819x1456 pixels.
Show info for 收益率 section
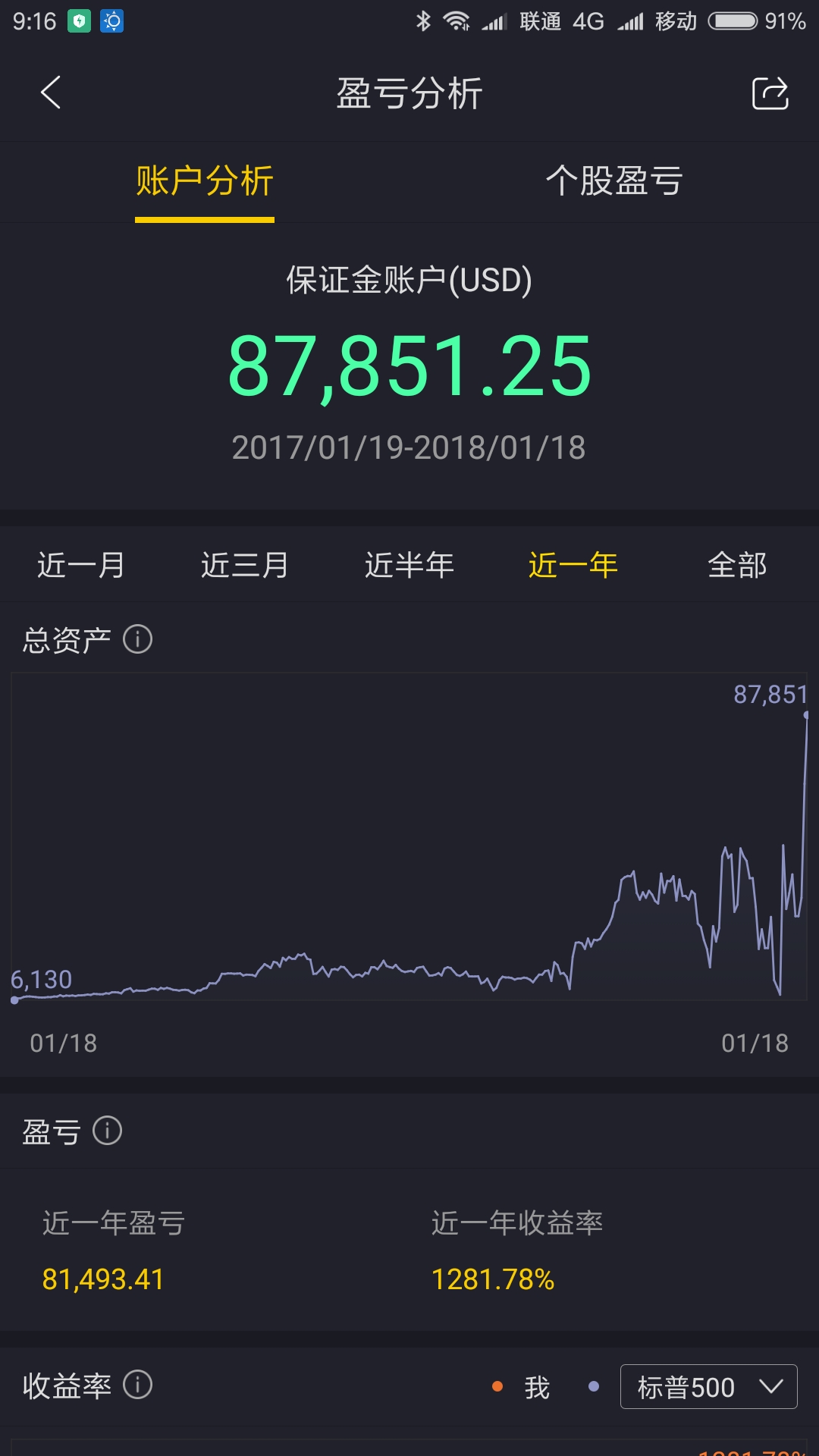click(138, 1385)
